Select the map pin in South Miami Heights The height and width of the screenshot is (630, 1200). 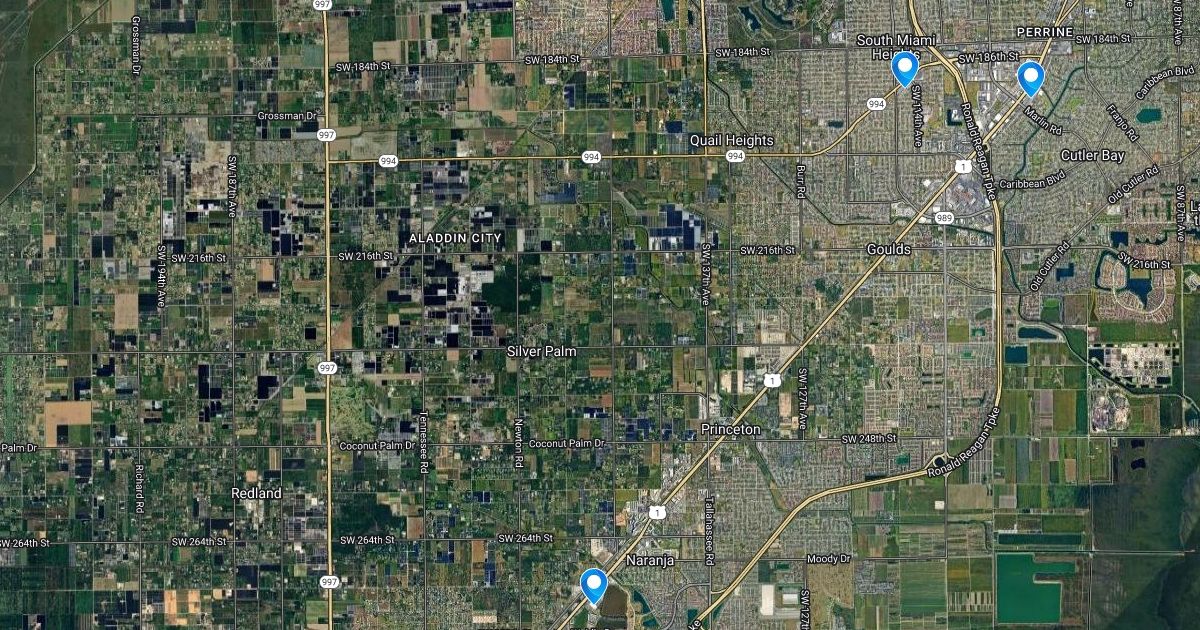click(905, 68)
